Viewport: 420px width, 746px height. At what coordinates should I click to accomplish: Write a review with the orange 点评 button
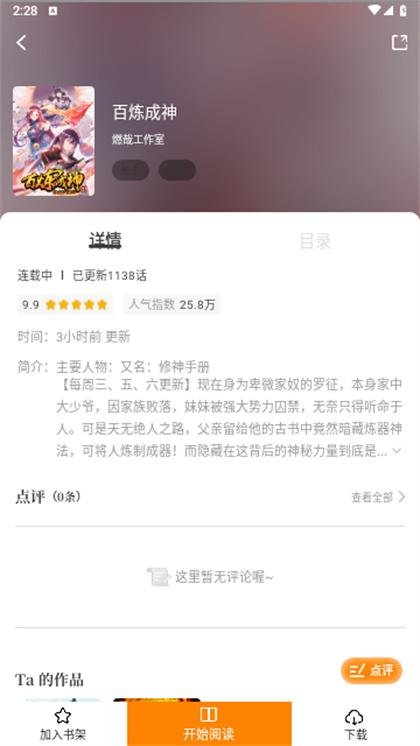point(371,670)
